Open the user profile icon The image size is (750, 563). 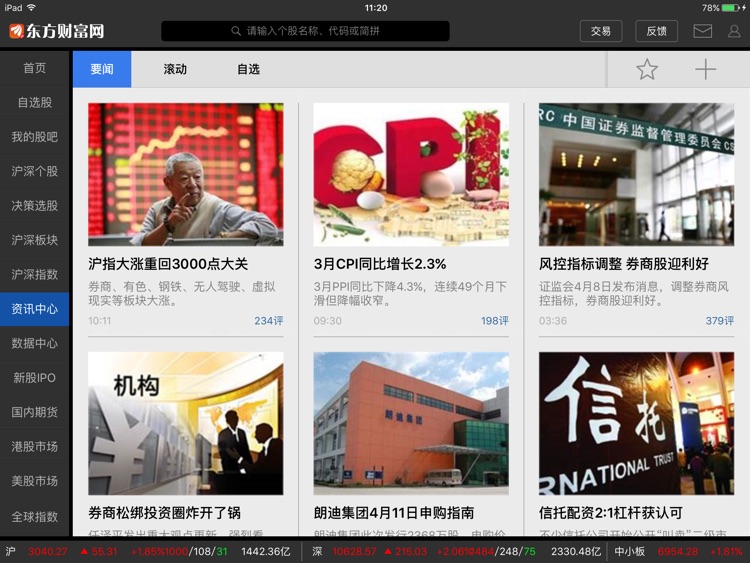[734, 31]
